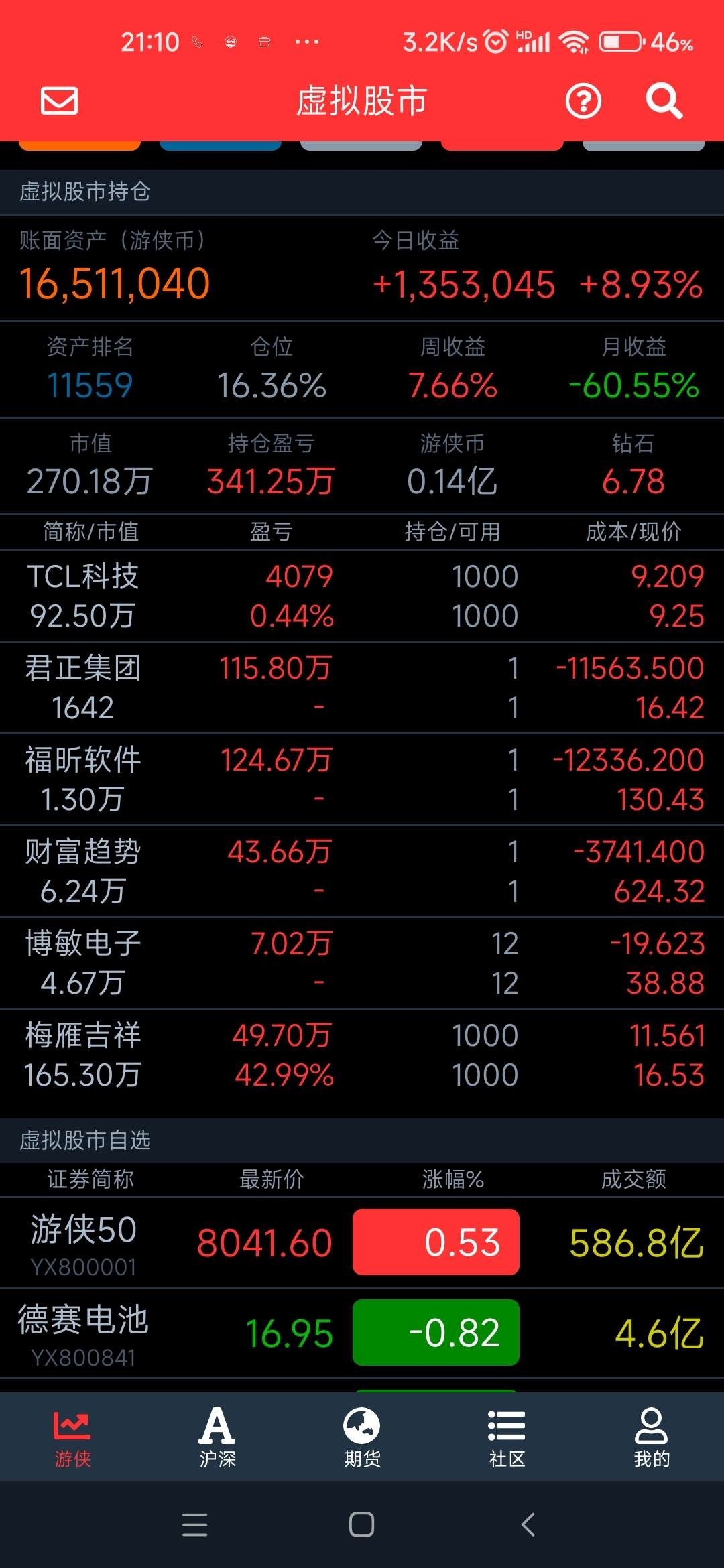This screenshot has width=724, height=1568.
Task: Open 游侠50 in the watchlist
Action: pos(362,1242)
